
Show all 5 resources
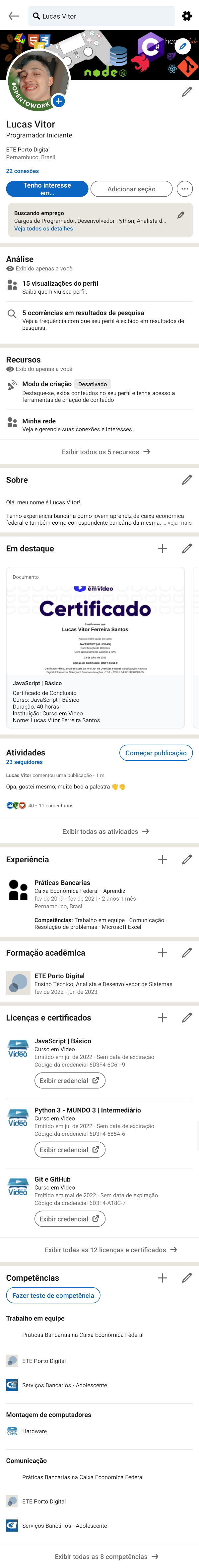point(105,452)
